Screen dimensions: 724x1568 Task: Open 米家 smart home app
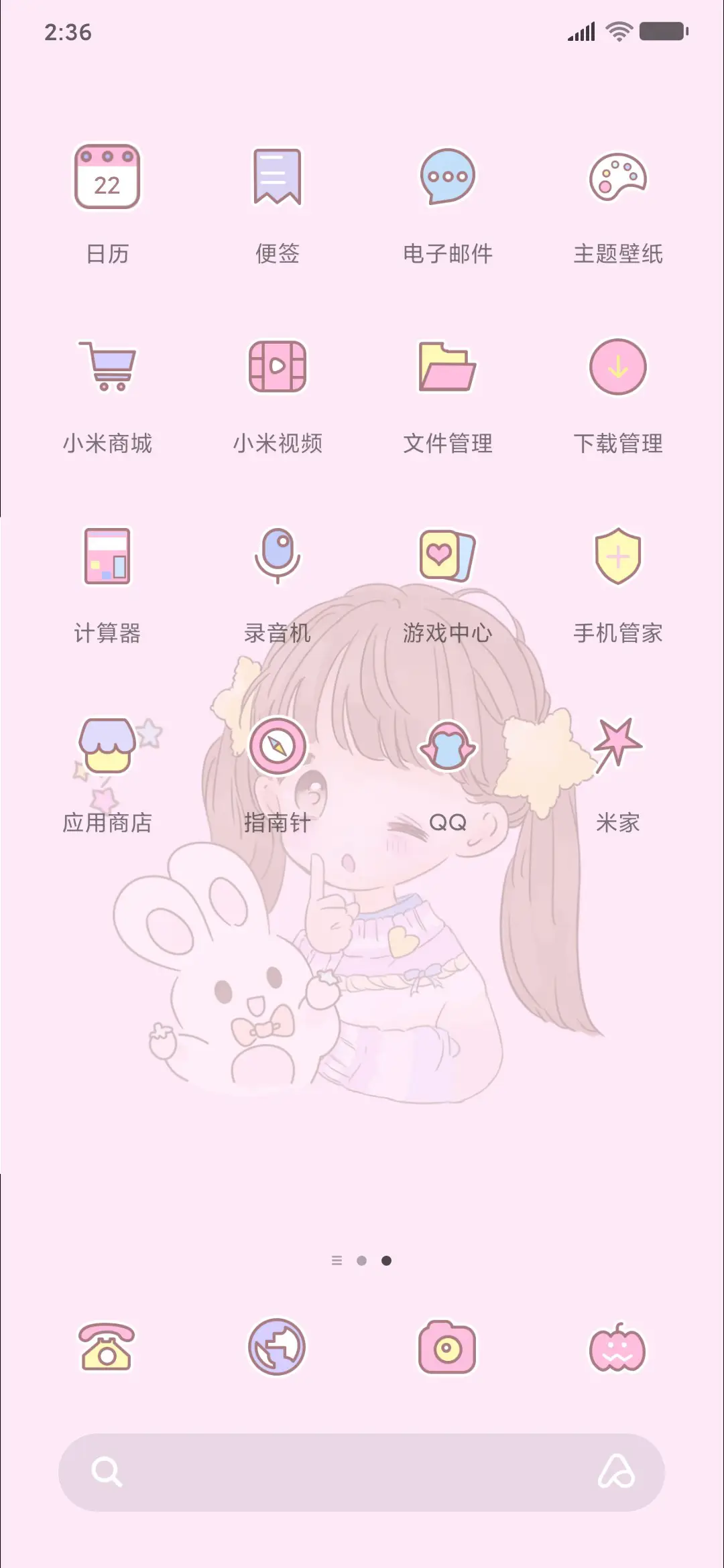(x=617, y=746)
